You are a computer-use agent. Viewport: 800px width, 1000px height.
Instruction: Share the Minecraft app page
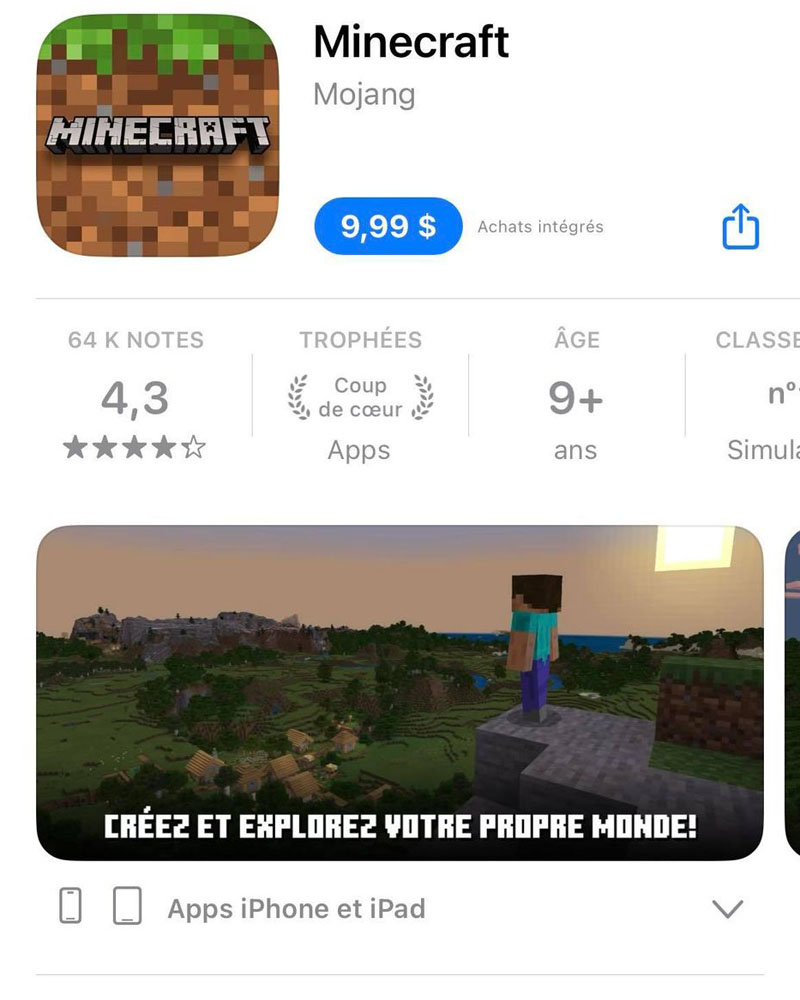[740, 227]
